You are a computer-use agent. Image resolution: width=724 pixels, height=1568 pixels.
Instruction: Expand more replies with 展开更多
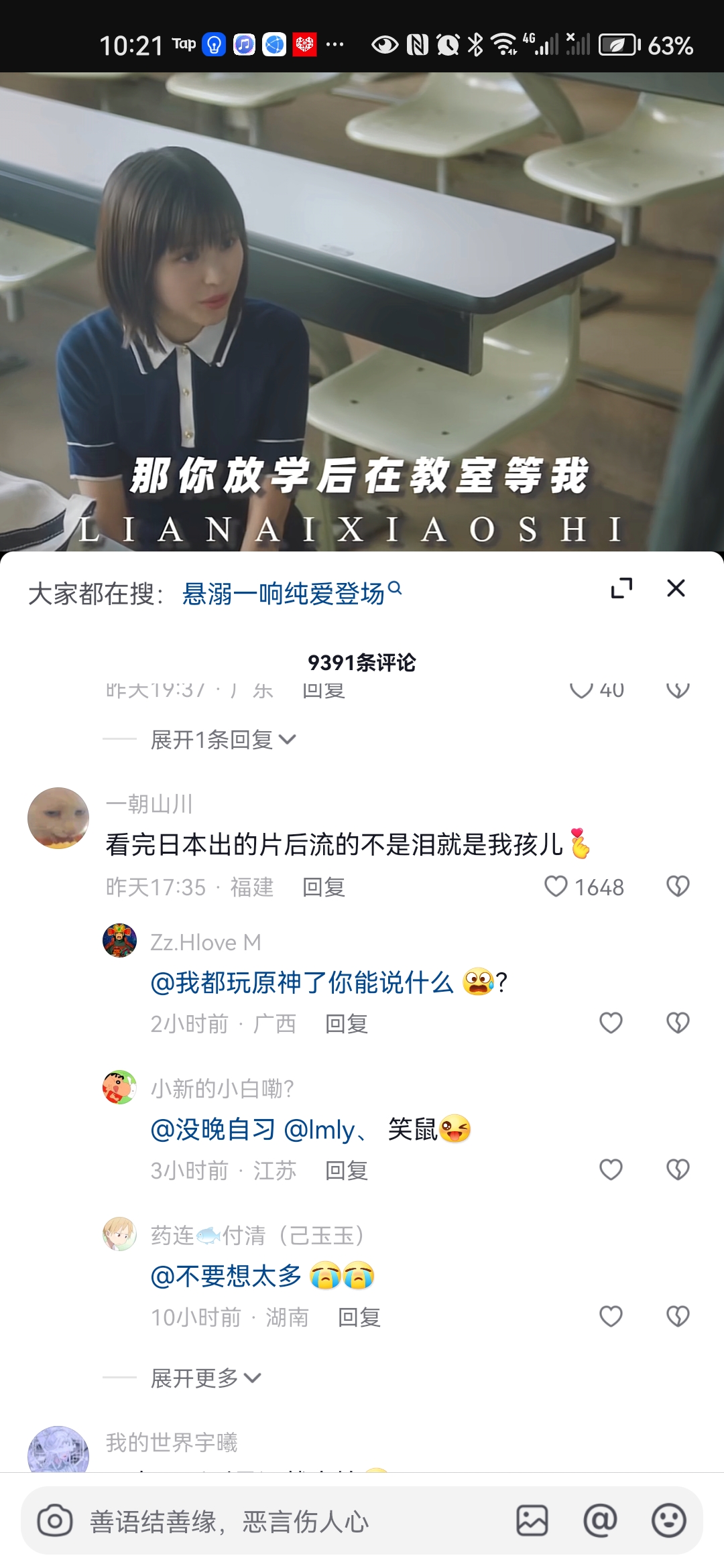[205, 1378]
